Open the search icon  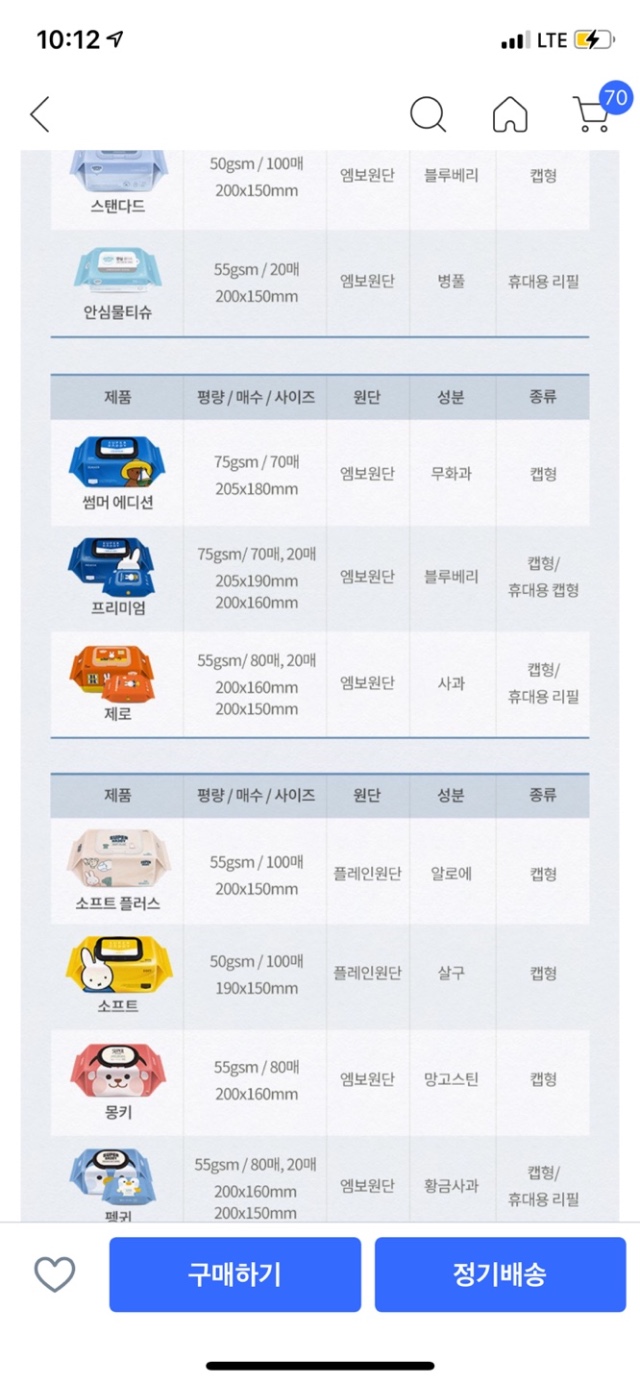pyautogui.click(x=428, y=115)
